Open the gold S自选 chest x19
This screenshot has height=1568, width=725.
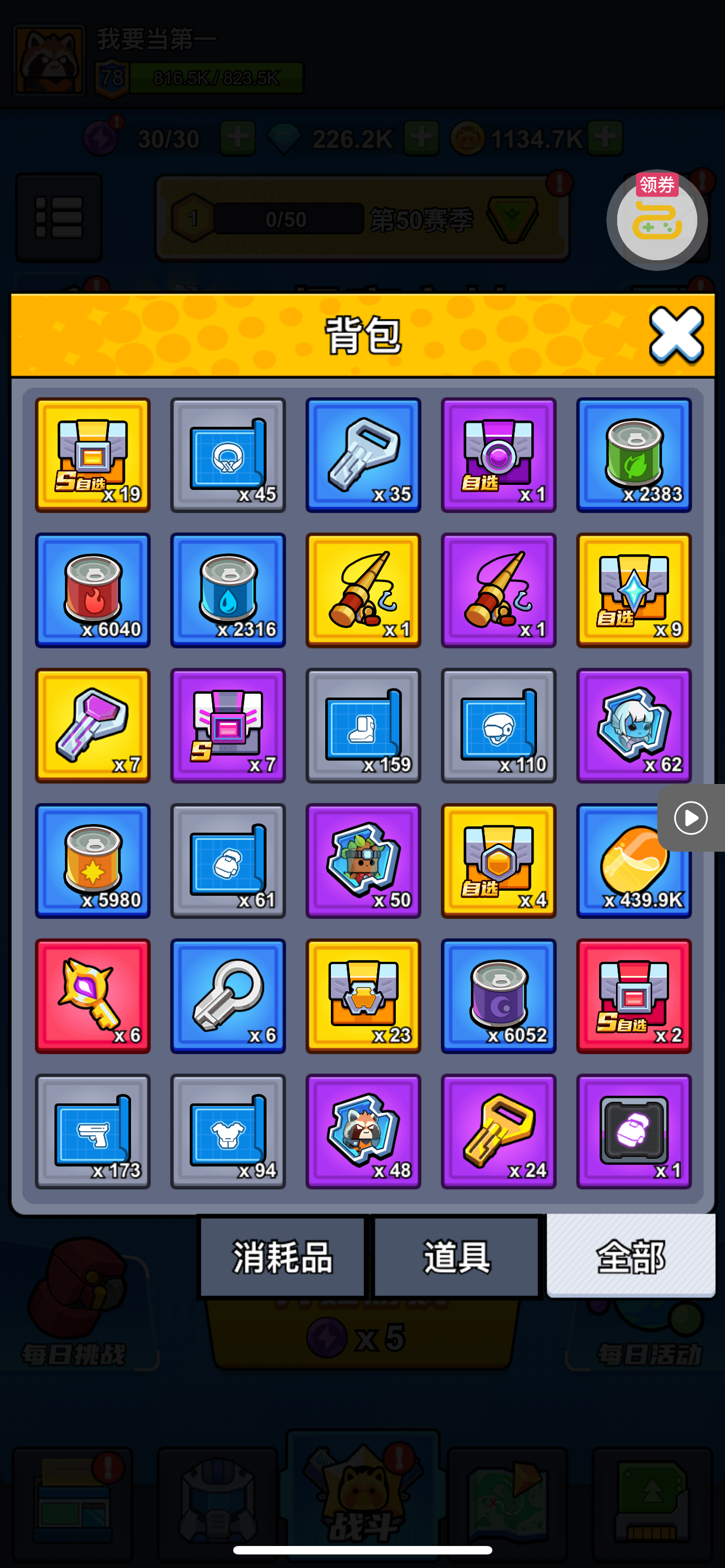(93, 455)
